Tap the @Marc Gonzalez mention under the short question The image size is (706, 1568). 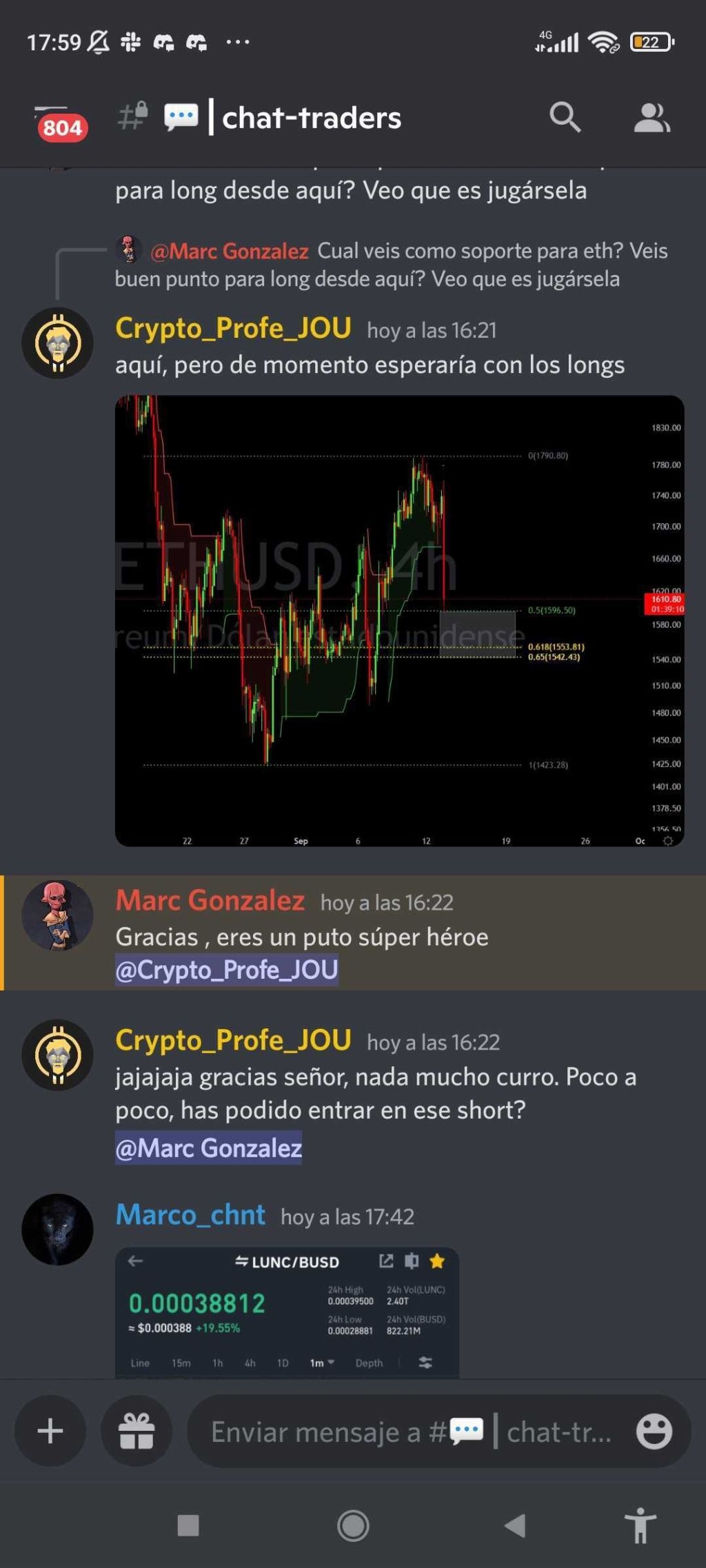click(208, 1148)
